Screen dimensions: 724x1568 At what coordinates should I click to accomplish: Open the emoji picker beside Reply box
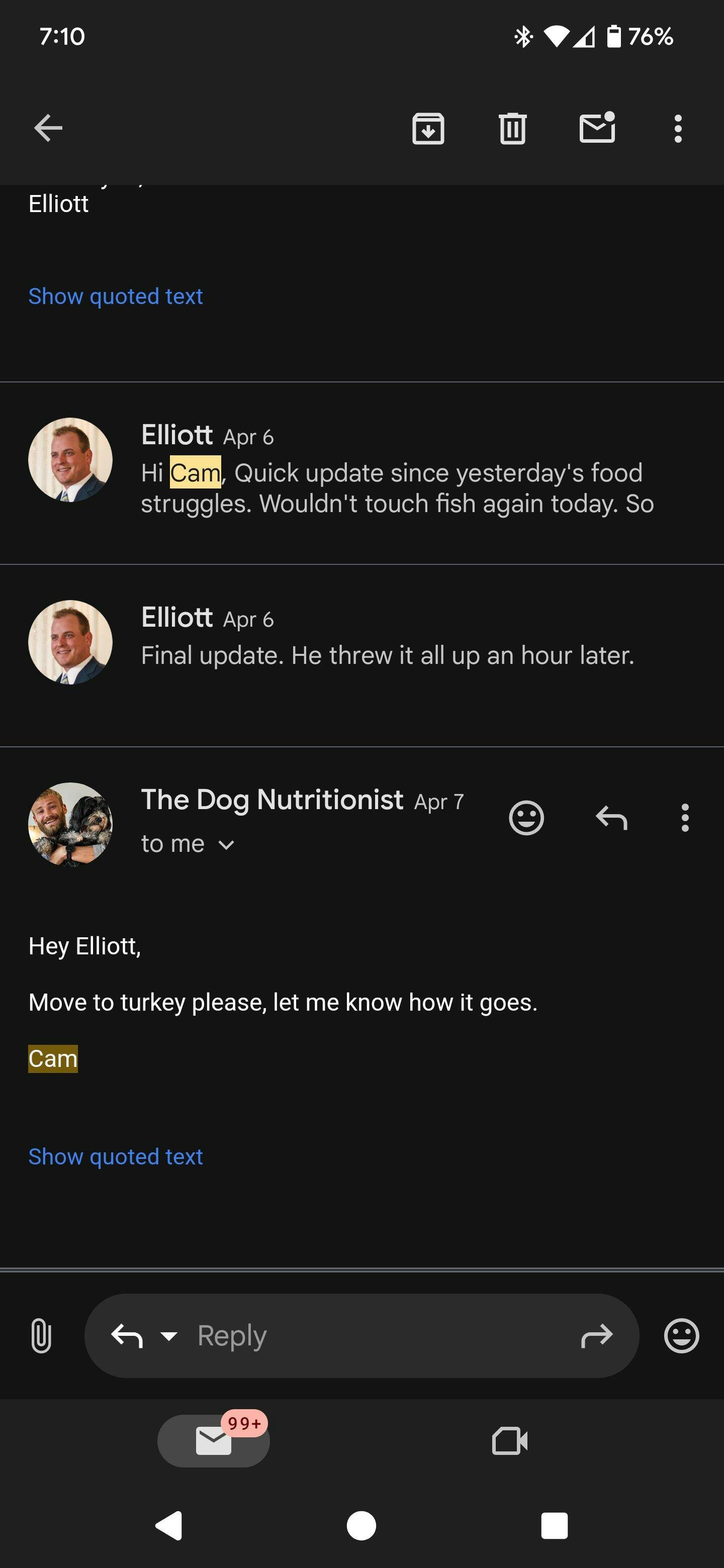681,1335
